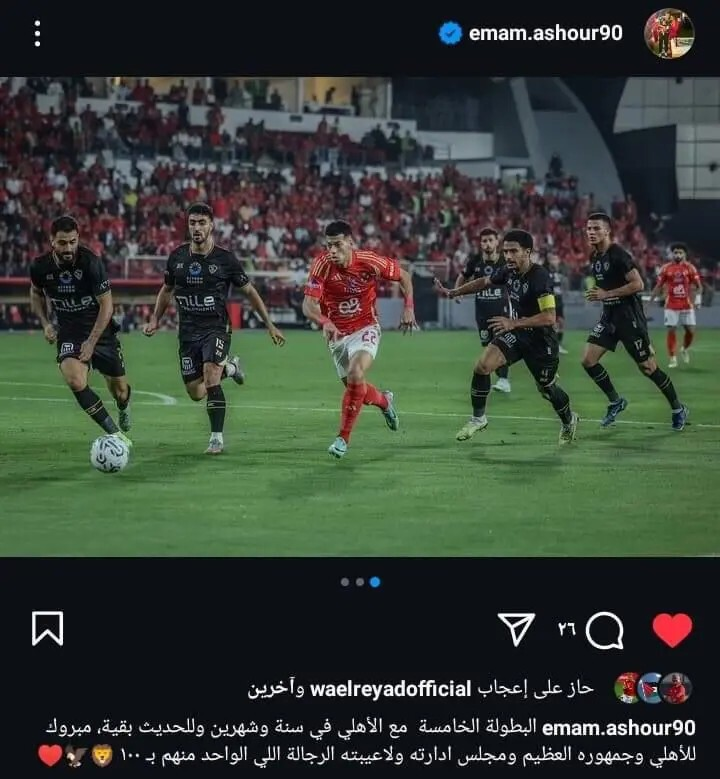Open the post's three-dot options menu

(x=37, y=34)
